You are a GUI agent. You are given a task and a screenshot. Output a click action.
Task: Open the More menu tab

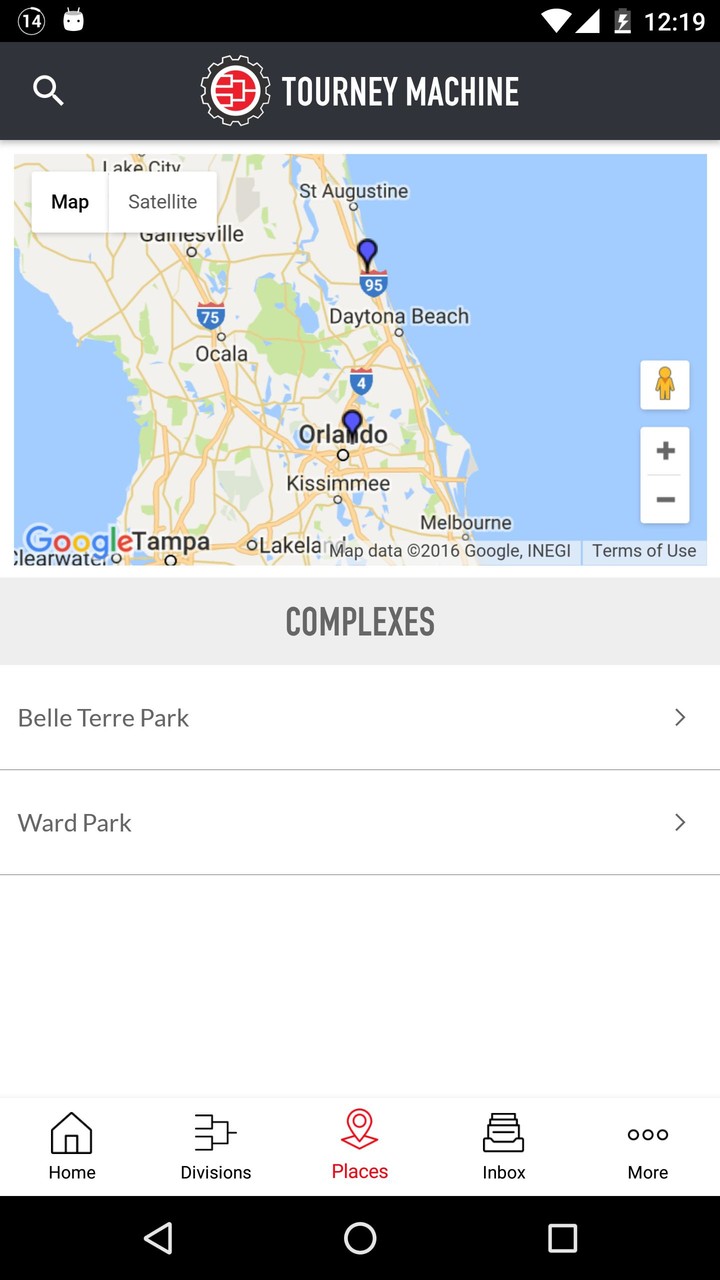(648, 1146)
